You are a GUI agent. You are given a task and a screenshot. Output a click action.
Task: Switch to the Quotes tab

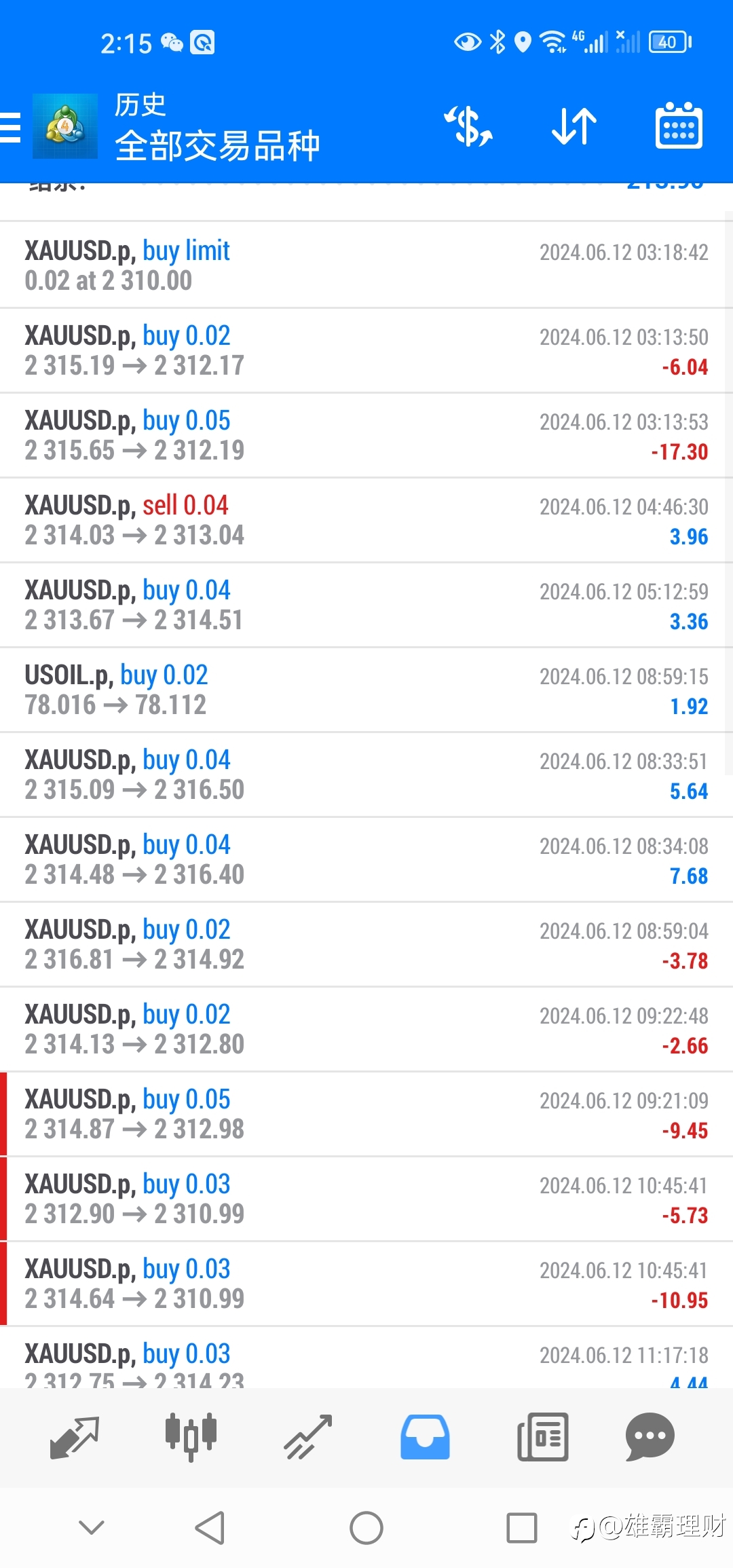pyautogui.click(x=75, y=1437)
